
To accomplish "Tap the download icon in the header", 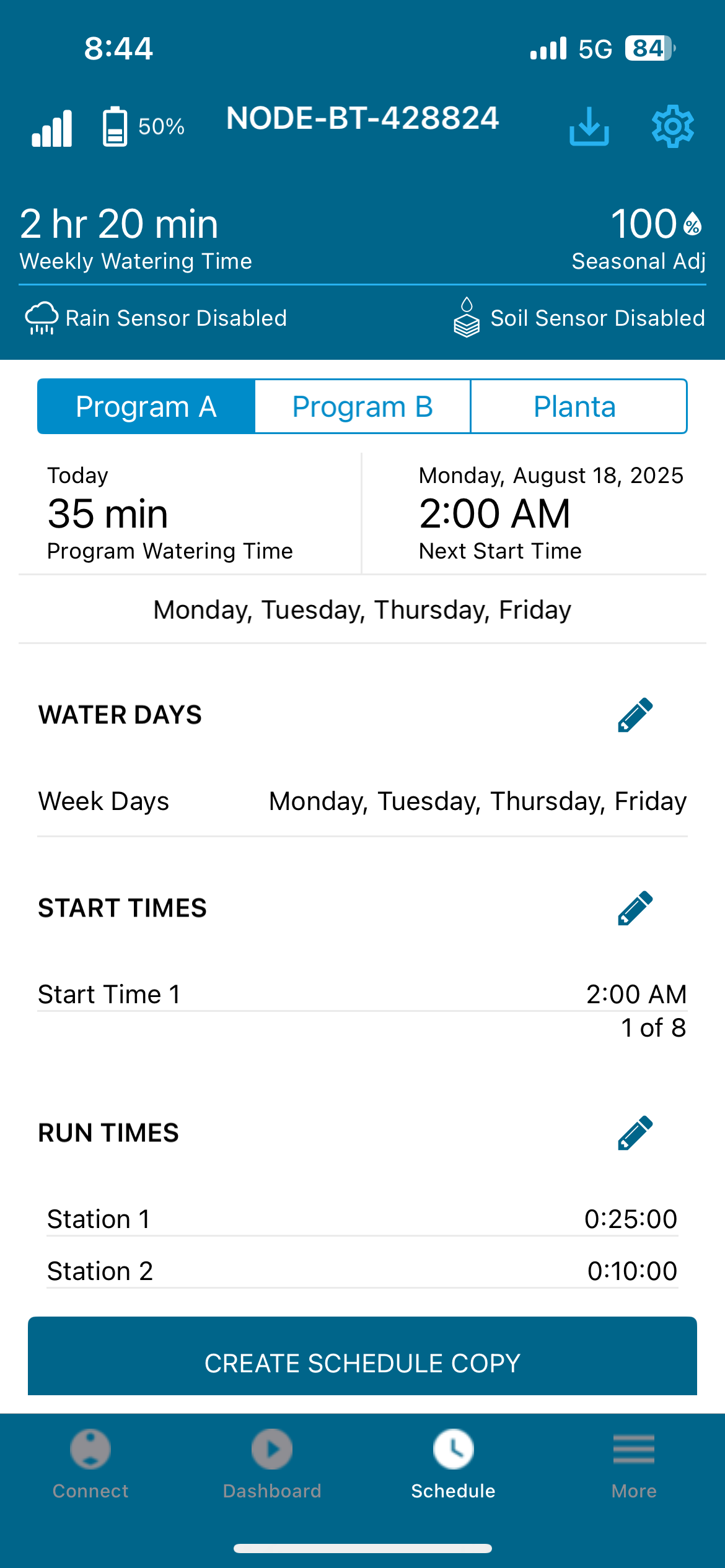I will point(589,127).
